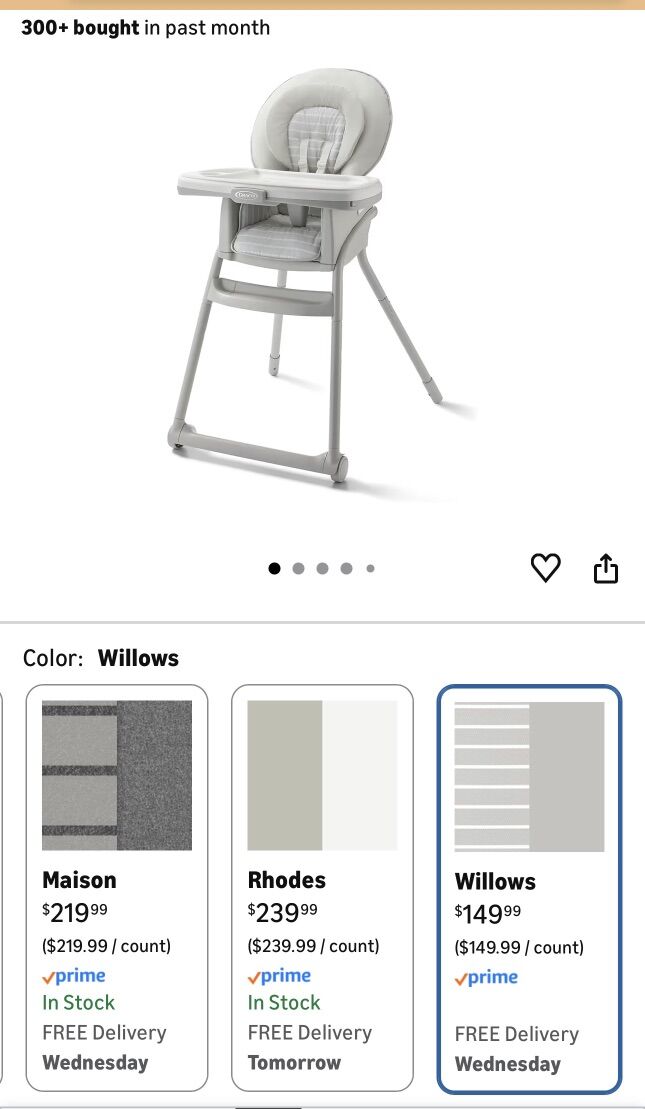
Task: Jump to the second image dot
Action: (x=298, y=568)
